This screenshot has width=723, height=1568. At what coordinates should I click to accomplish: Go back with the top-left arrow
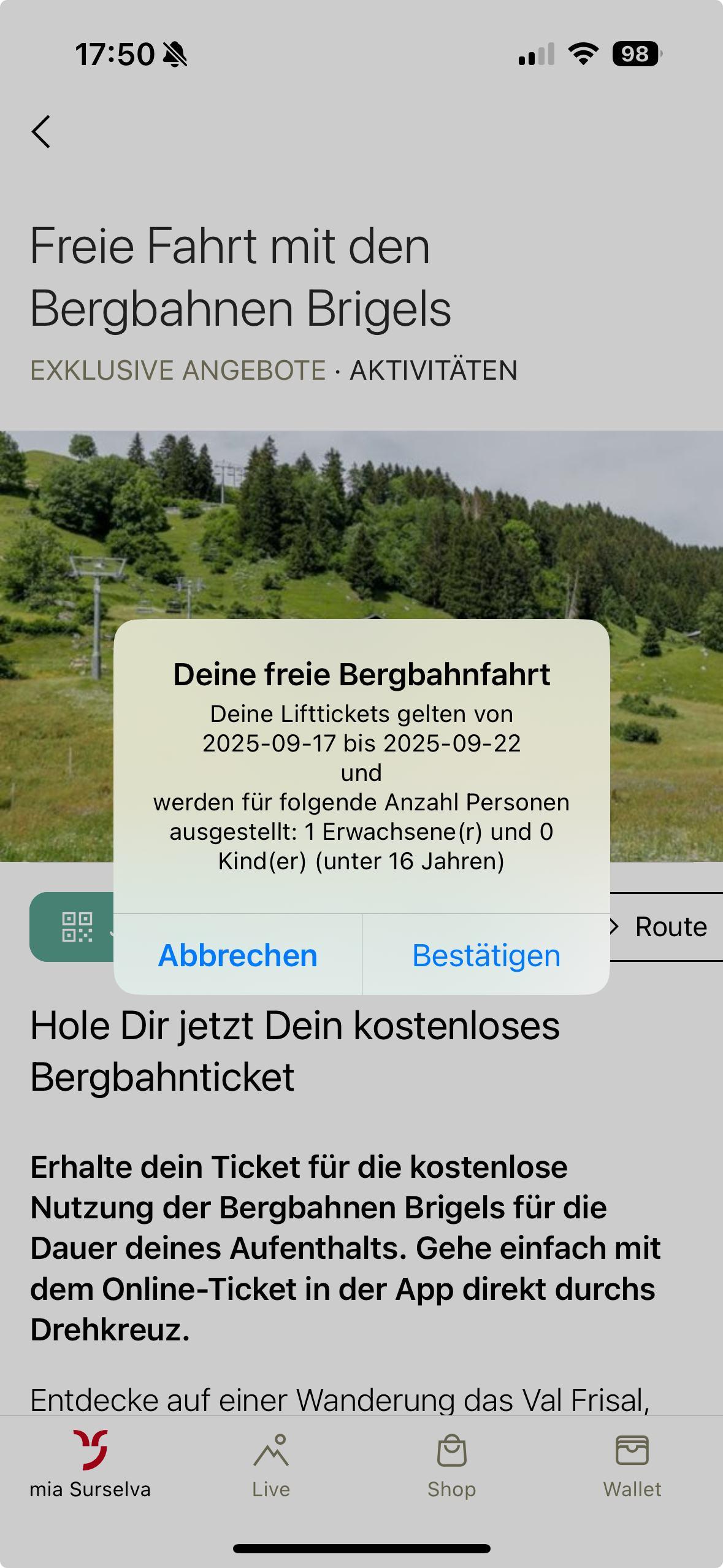pyautogui.click(x=41, y=131)
